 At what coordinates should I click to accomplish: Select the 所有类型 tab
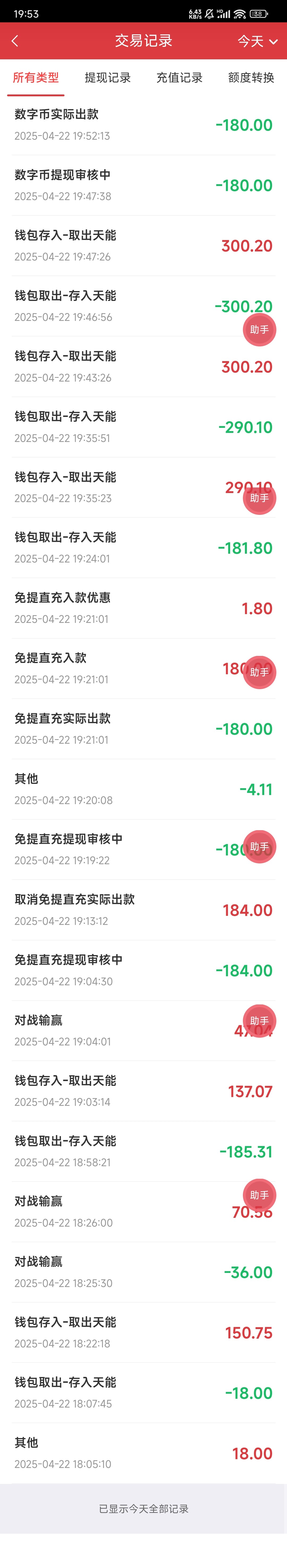tap(36, 77)
